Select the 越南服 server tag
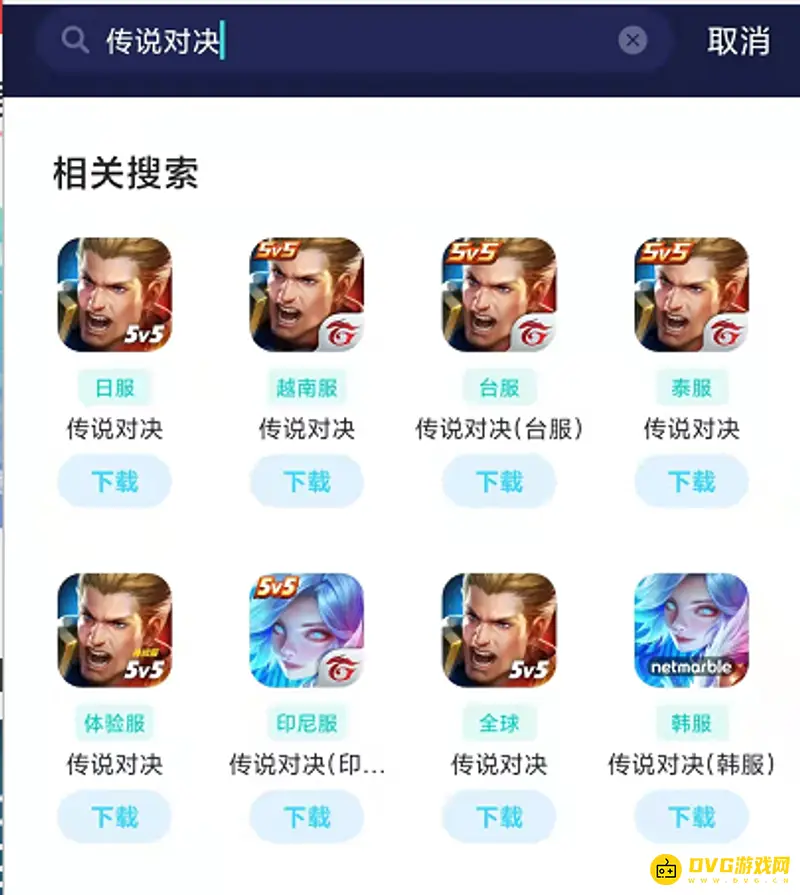800x895 pixels. click(306, 387)
